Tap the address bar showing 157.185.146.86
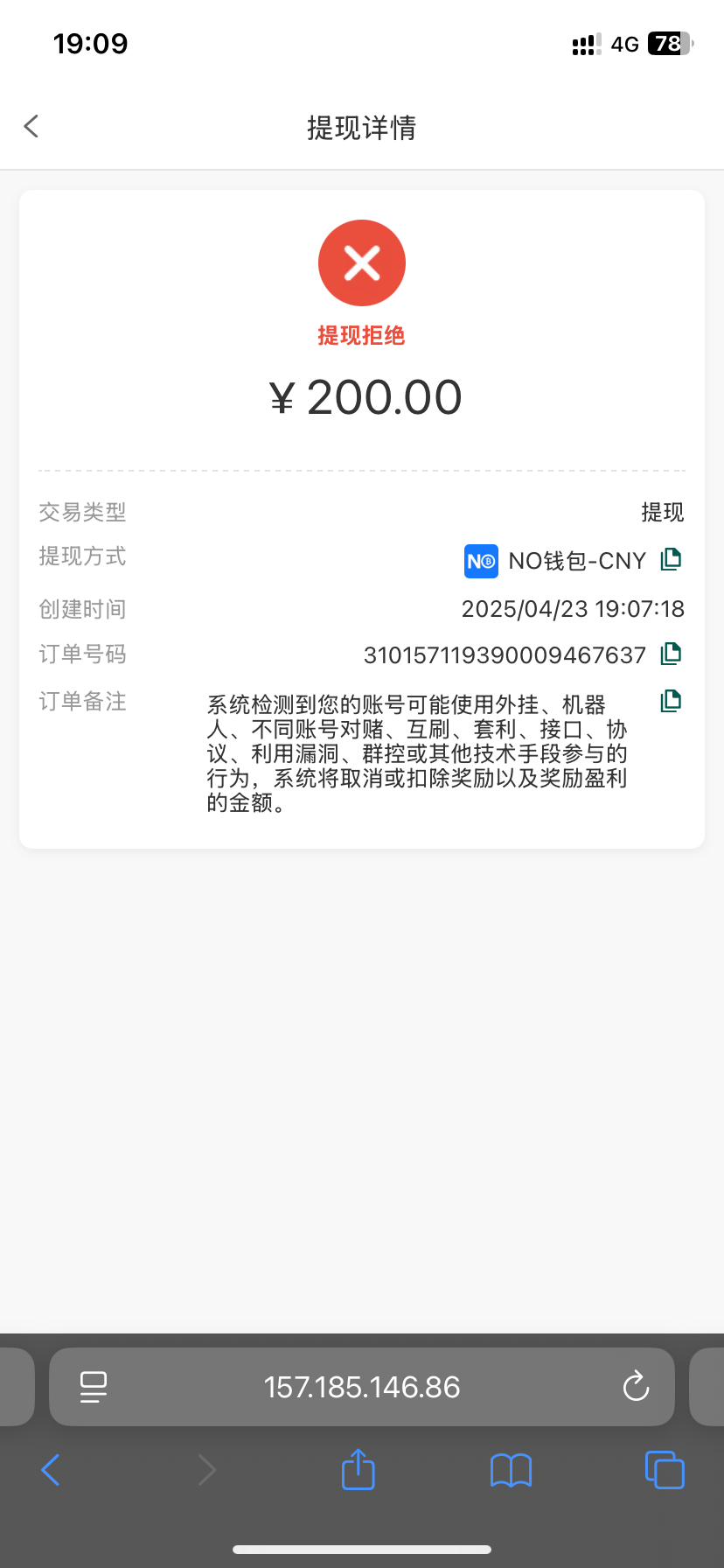The width and height of the screenshot is (724, 1568). pos(362,1386)
